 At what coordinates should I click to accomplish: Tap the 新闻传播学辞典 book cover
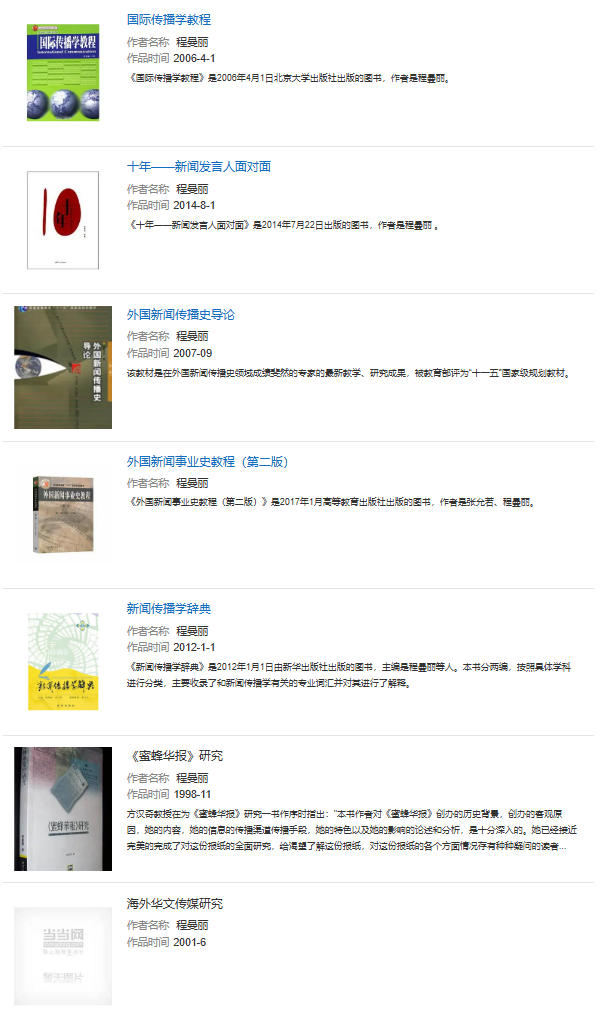(x=63, y=661)
